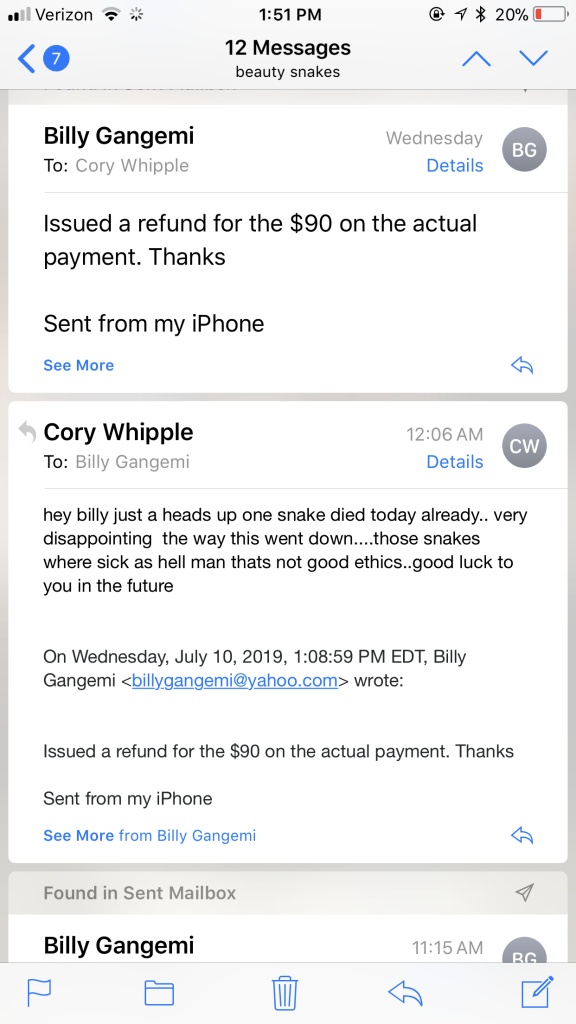Open reply options in bottom toolbar
Screen dimensions: 576x1024
pos(405,993)
